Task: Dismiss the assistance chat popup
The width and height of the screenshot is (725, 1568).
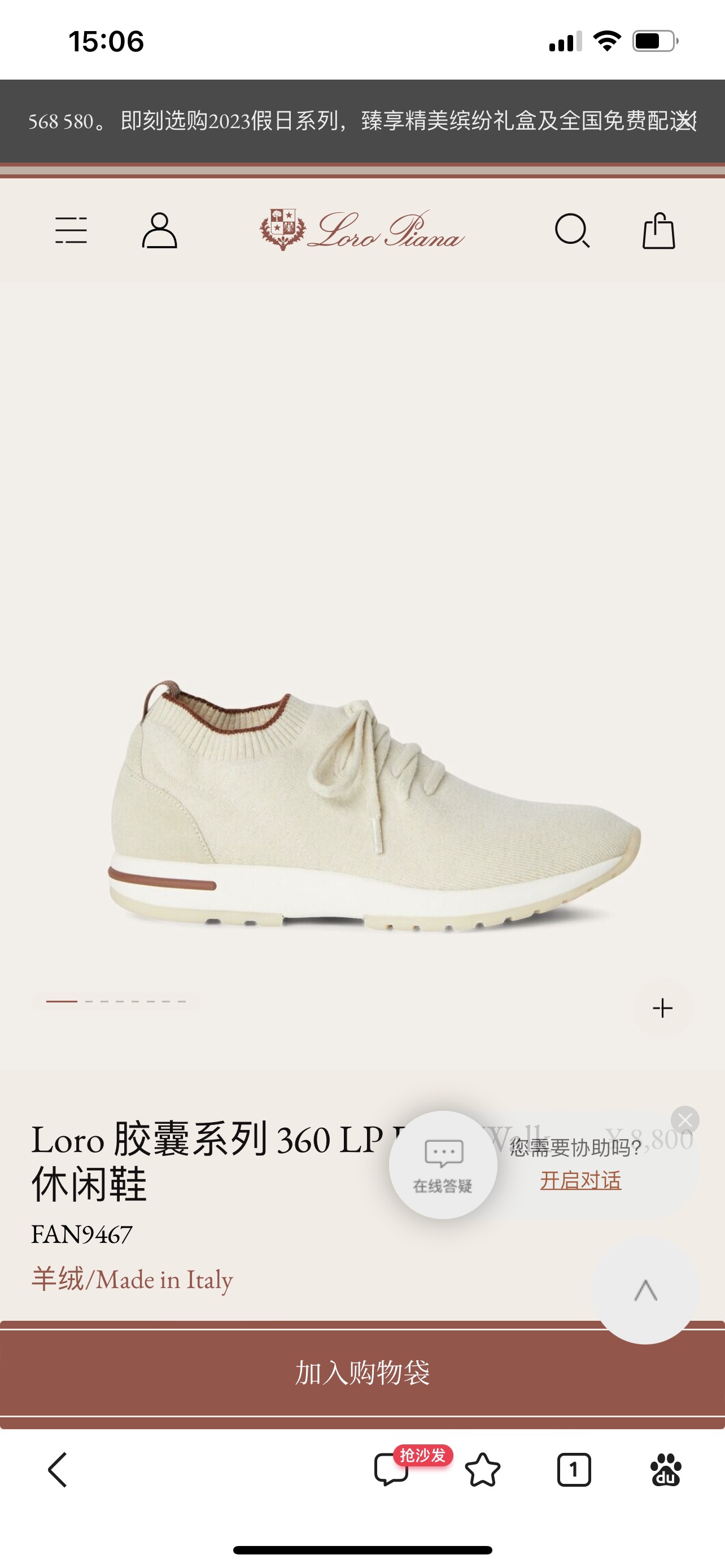Action: (685, 1120)
